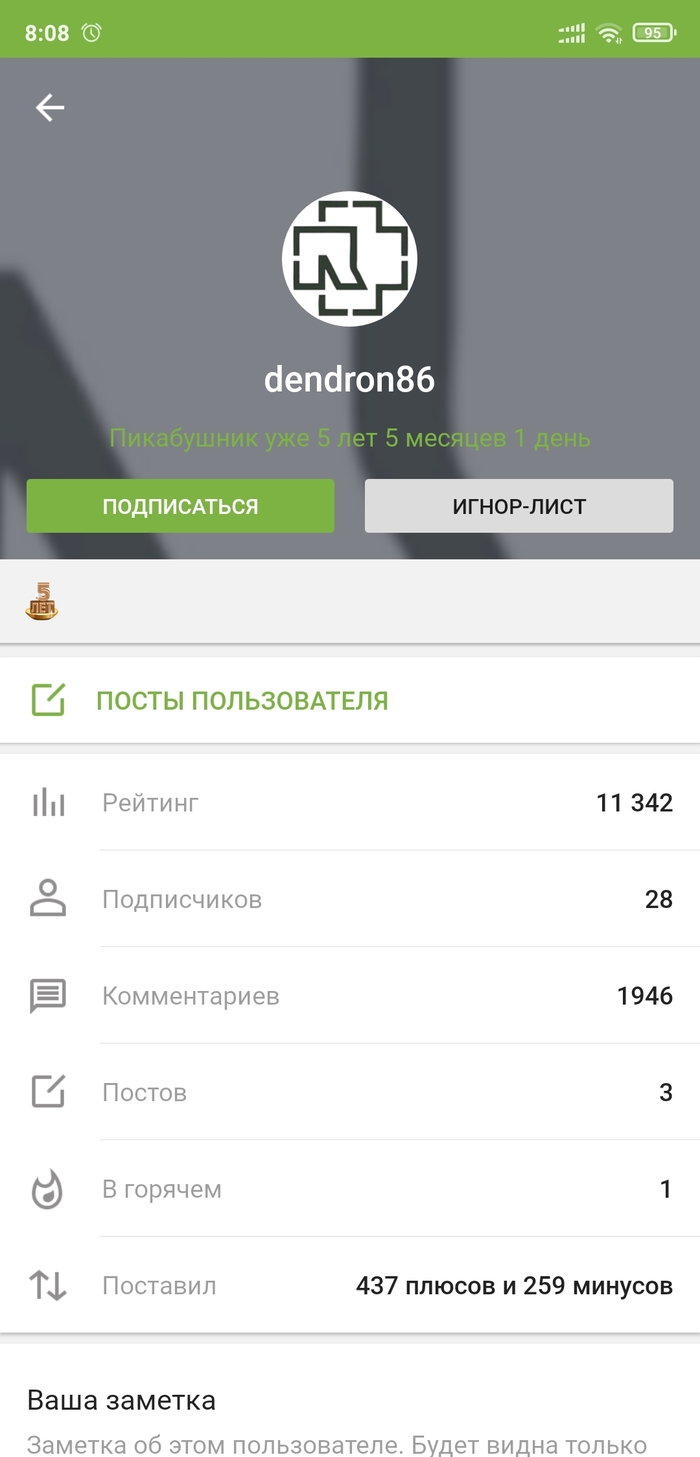Tap the 5 лет award badge
The height and width of the screenshot is (1457, 700).
coord(42,601)
